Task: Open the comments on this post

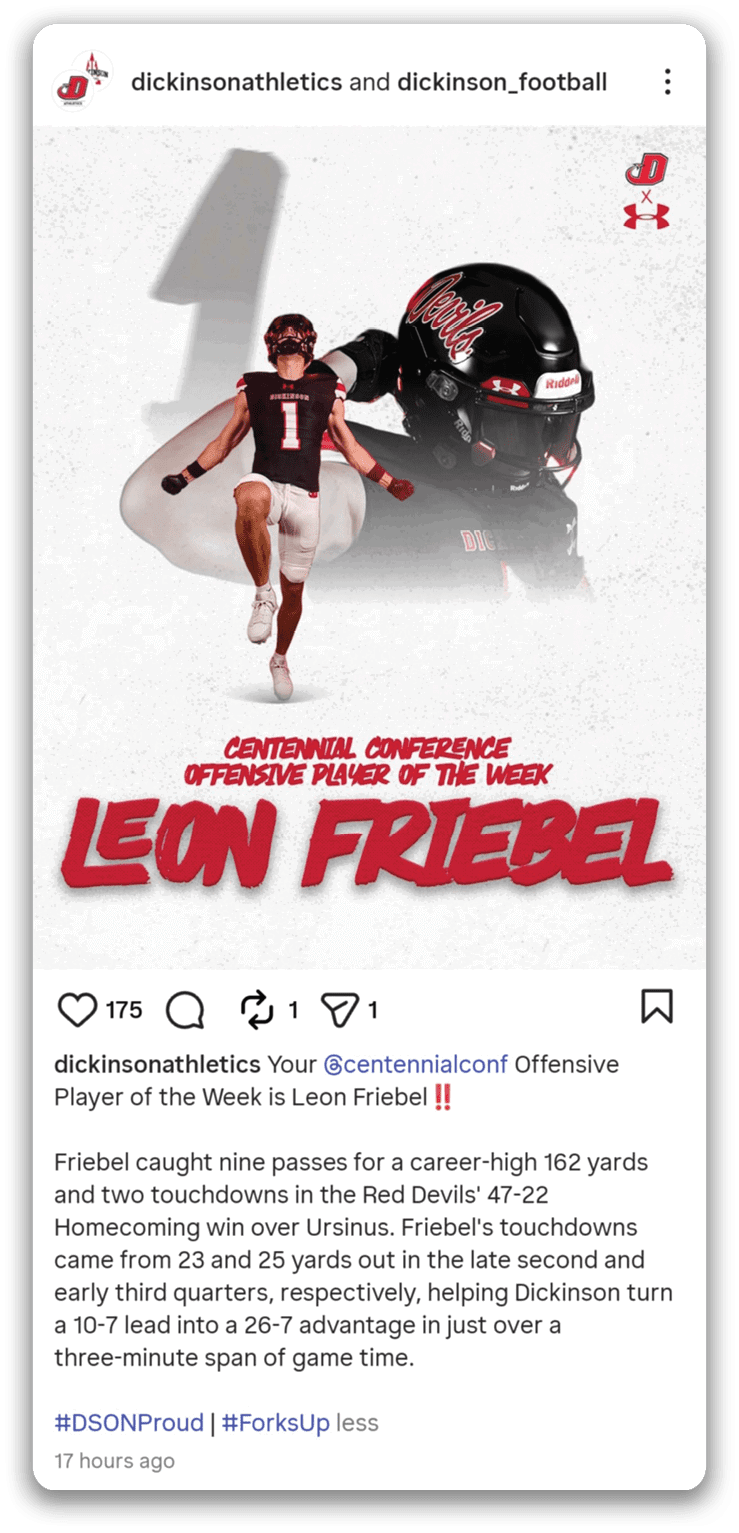Action: point(185,1010)
